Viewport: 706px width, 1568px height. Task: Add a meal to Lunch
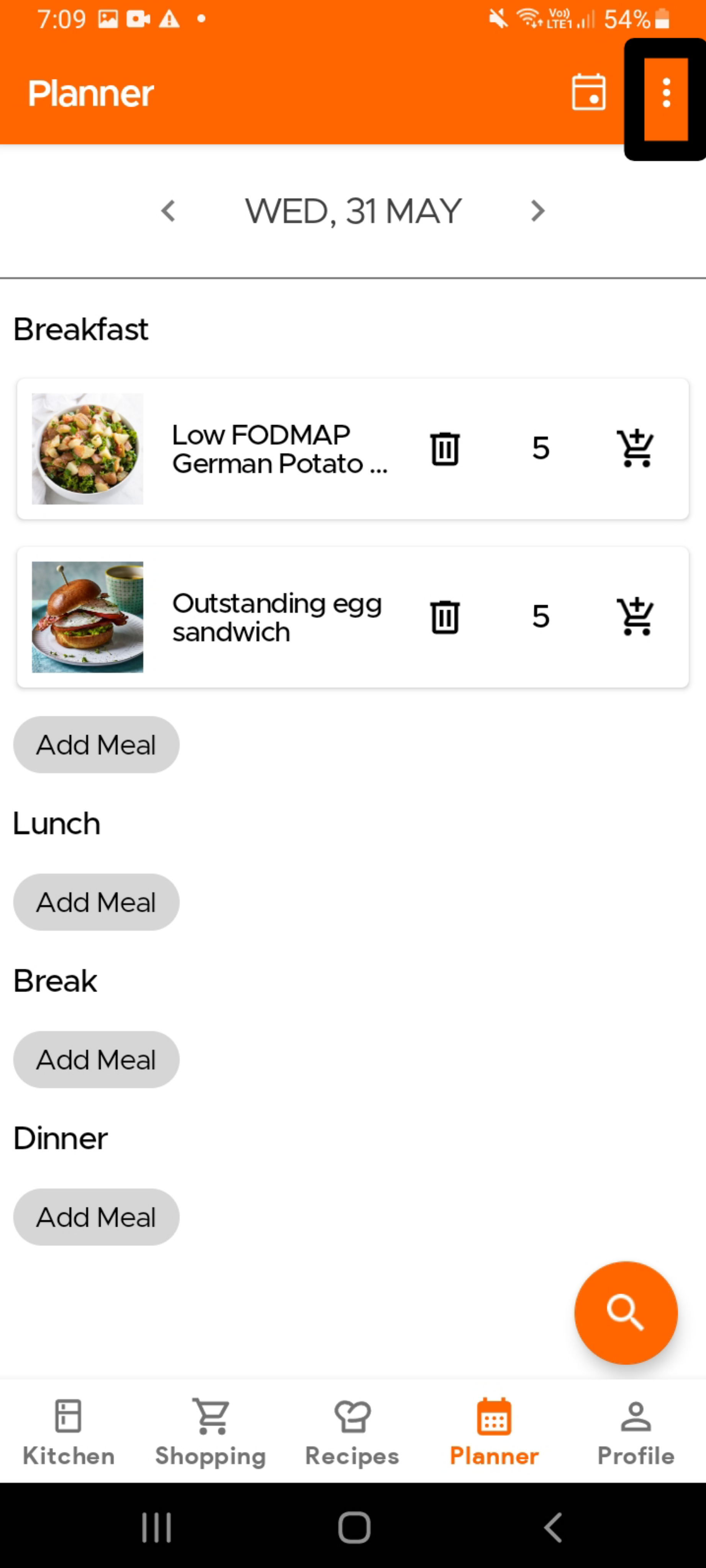click(96, 902)
